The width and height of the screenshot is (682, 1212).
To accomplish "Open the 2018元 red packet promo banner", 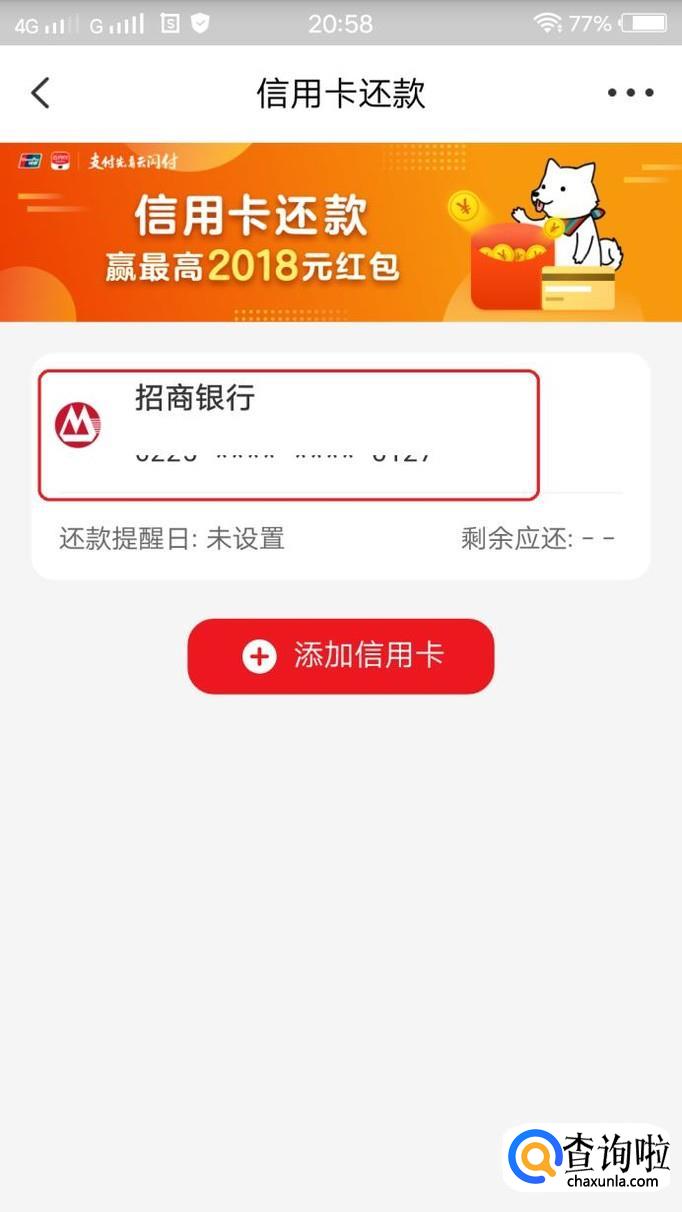I will [340, 232].
